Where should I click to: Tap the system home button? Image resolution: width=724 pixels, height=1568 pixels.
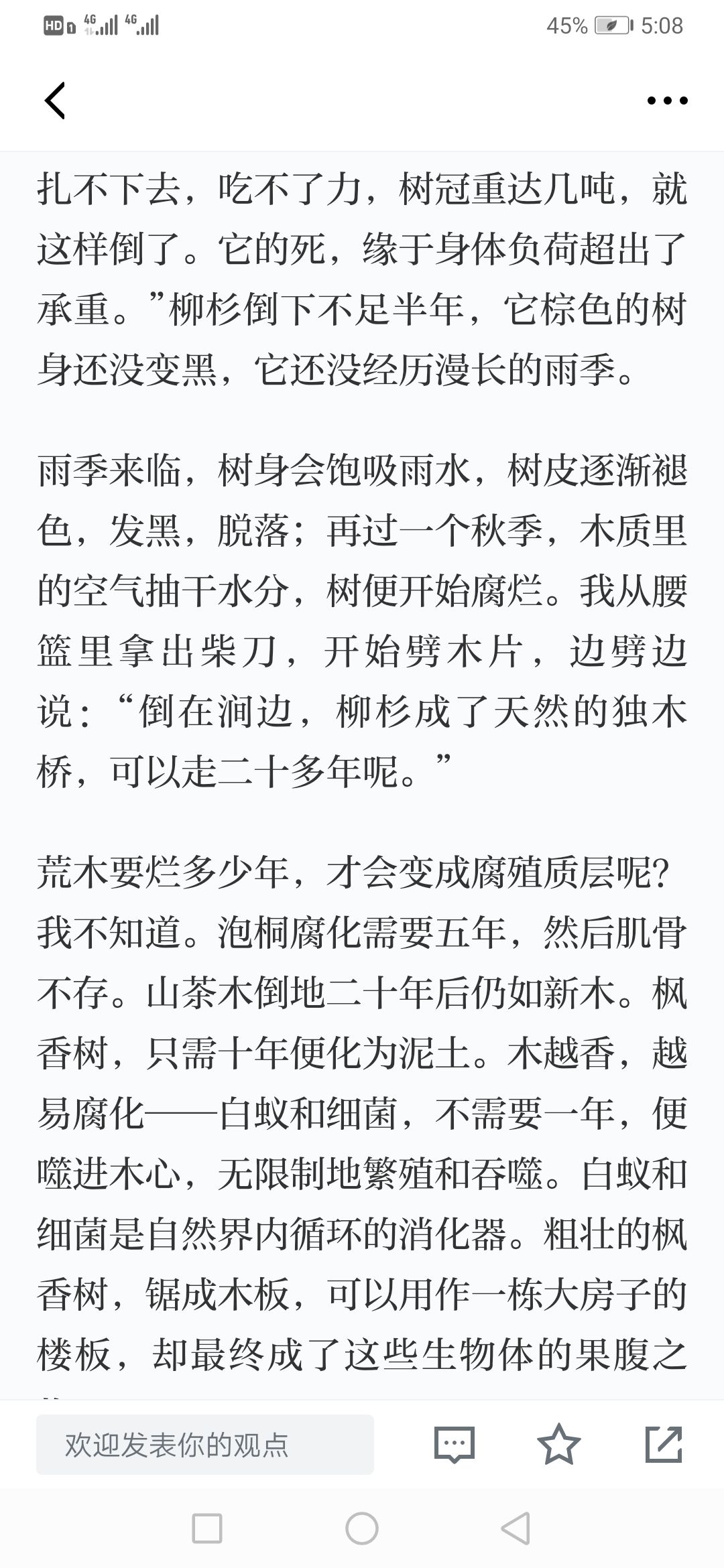[362, 1529]
